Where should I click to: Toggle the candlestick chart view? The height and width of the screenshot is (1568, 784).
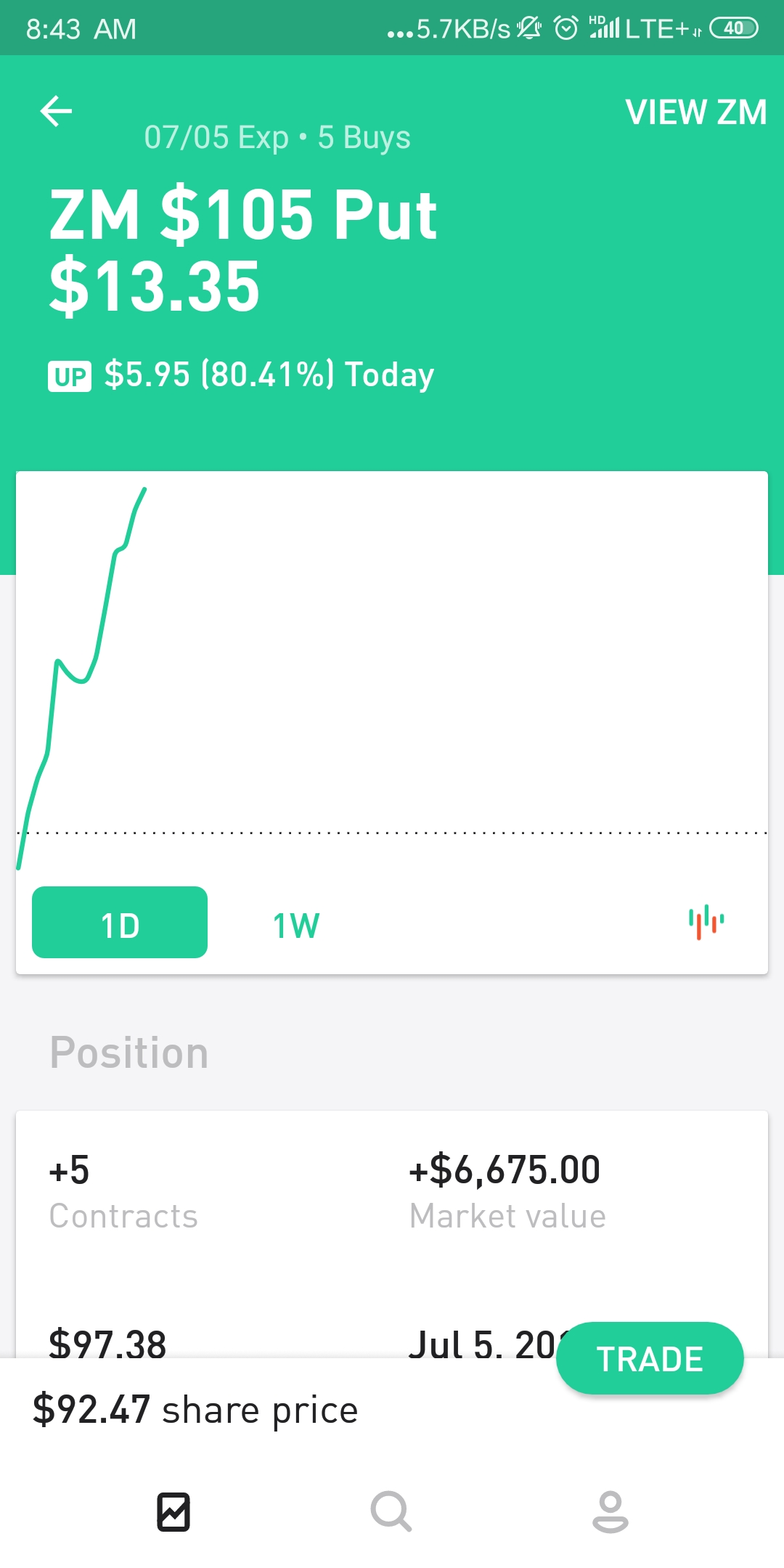(706, 922)
